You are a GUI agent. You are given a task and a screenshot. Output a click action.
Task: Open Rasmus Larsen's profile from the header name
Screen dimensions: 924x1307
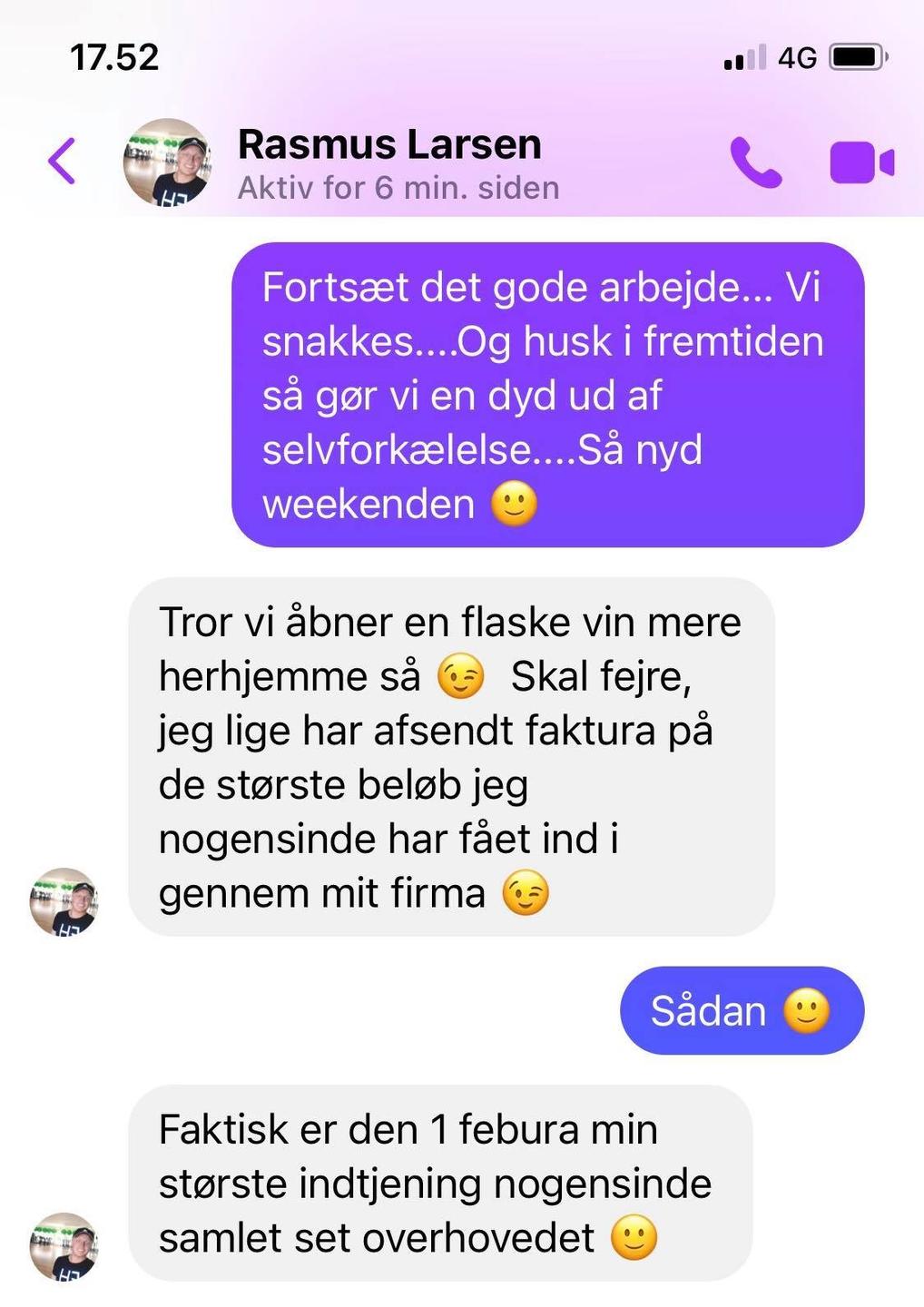pos(389,145)
